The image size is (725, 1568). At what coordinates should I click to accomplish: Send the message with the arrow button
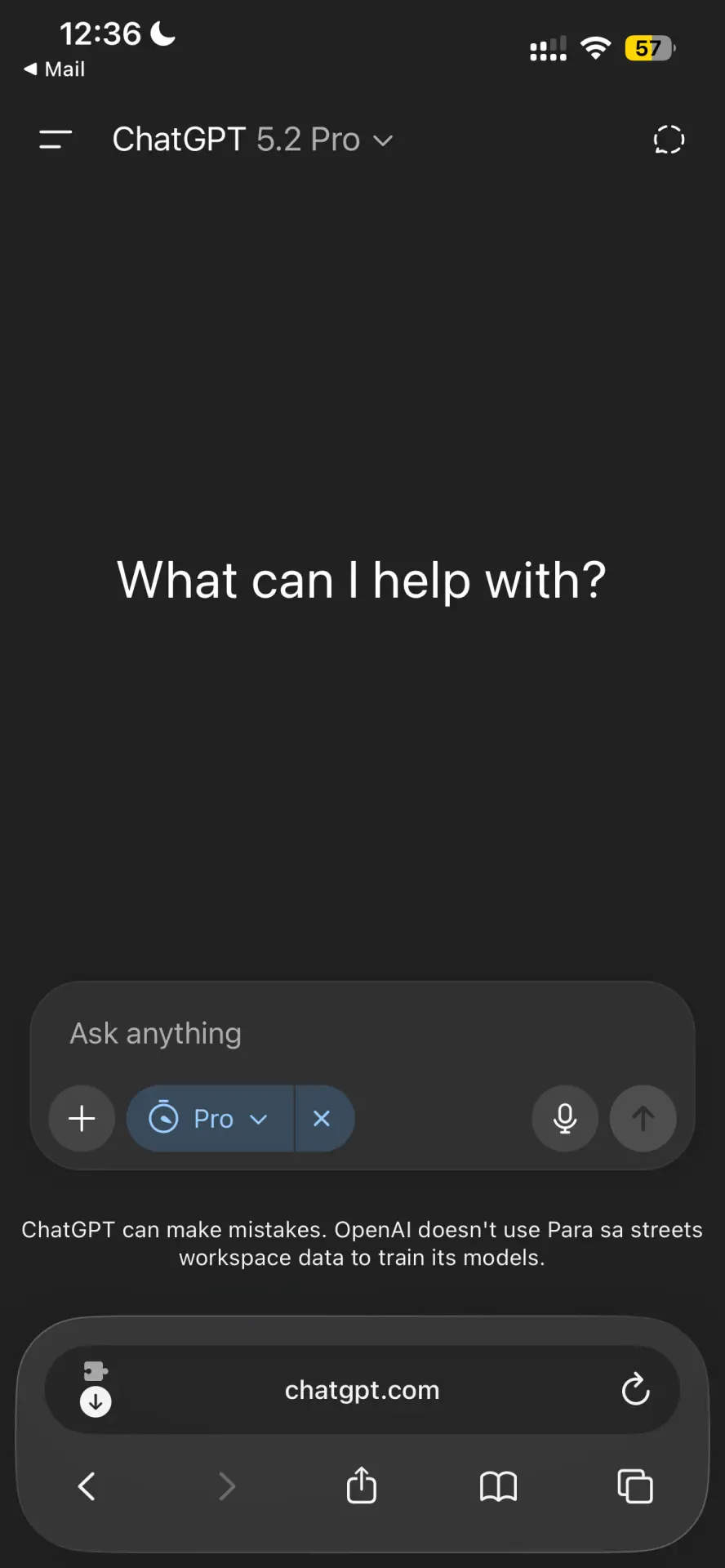point(643,1118)
